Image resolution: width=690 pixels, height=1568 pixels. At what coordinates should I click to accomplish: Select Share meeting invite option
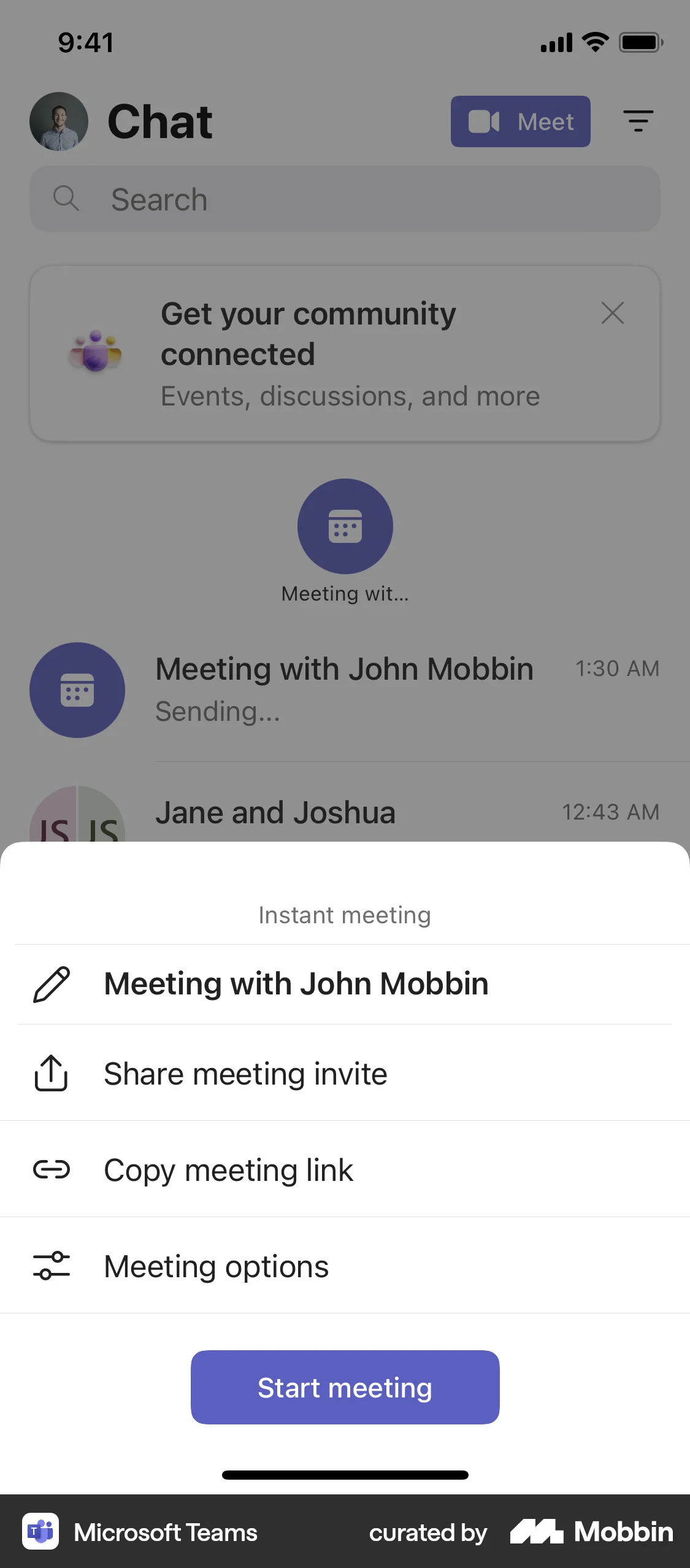[245, 1074]
